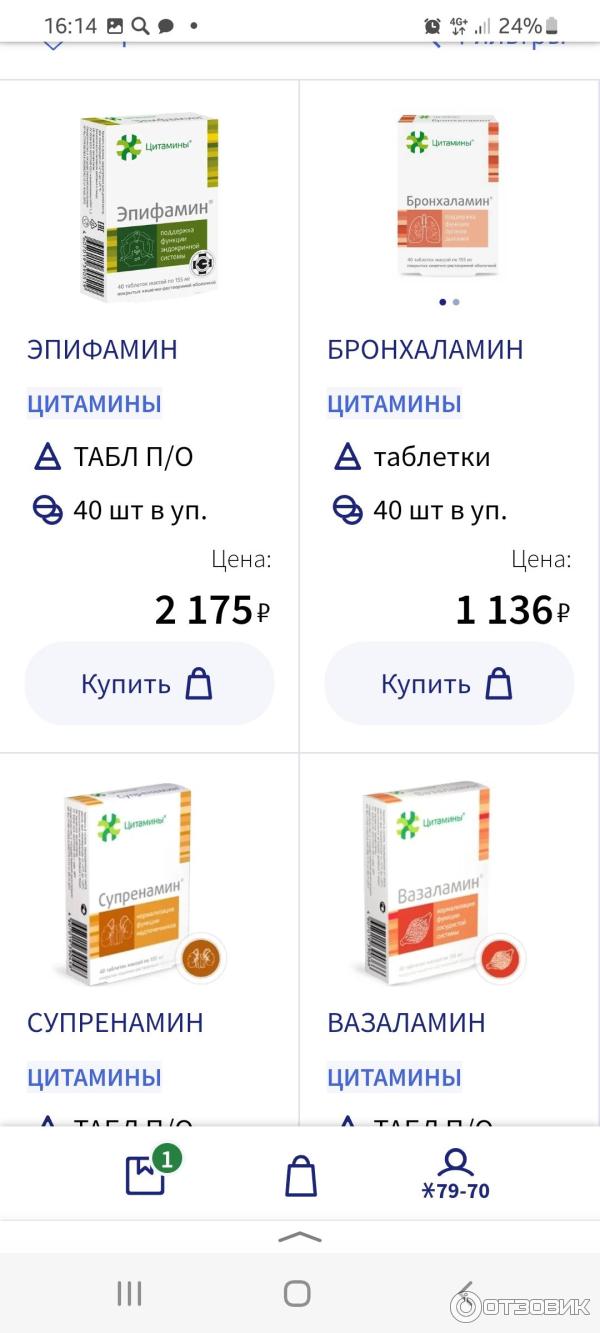Open the БРОНХАЛАМИН product title
This screenshot has height=1333, width=600.
[425, 350]
